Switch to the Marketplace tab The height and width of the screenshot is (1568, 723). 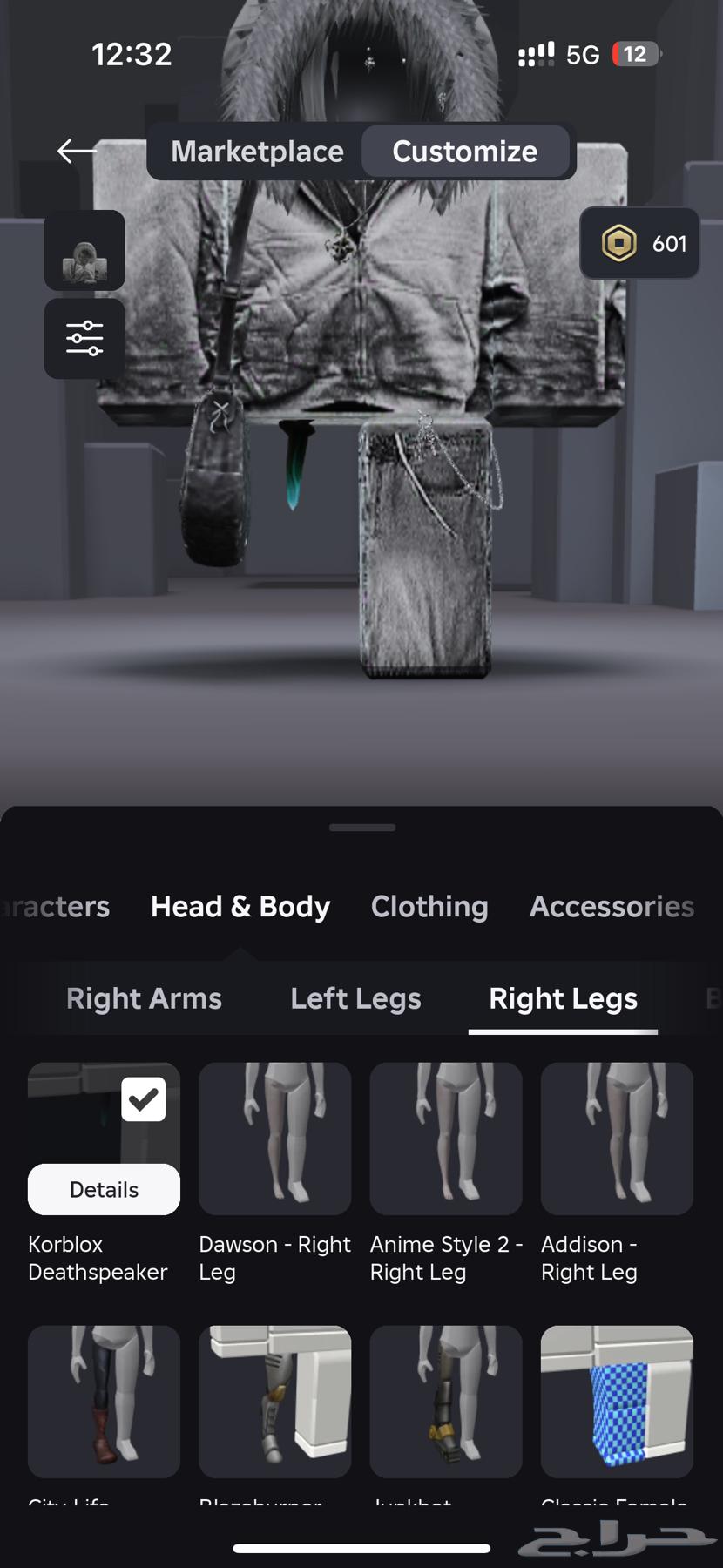(257, 152)
